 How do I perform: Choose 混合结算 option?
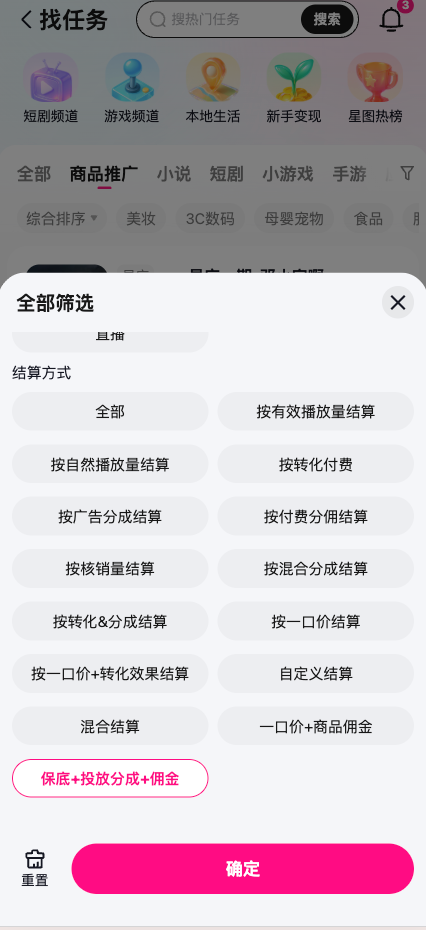(110, 726)
